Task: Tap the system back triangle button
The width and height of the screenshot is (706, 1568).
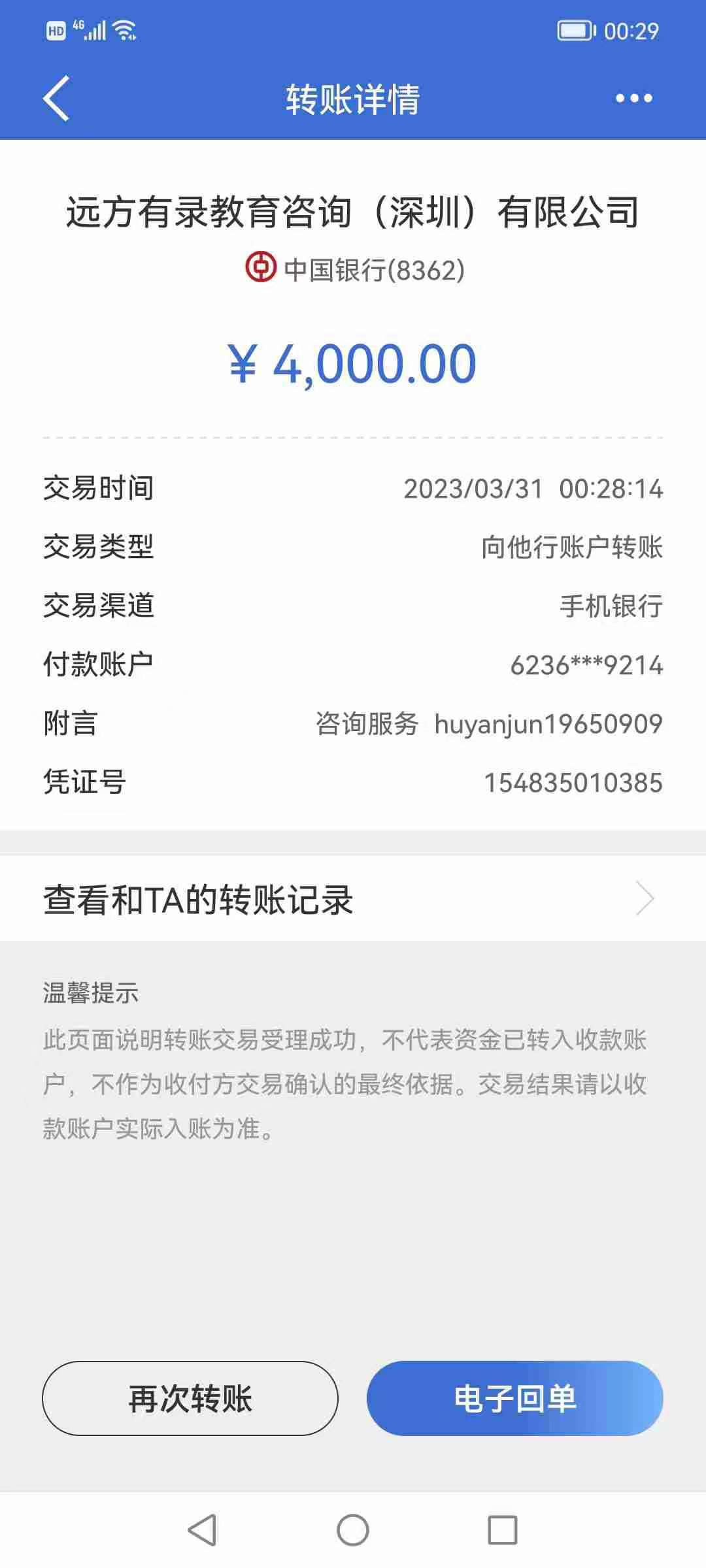Action: (203, 1529)
